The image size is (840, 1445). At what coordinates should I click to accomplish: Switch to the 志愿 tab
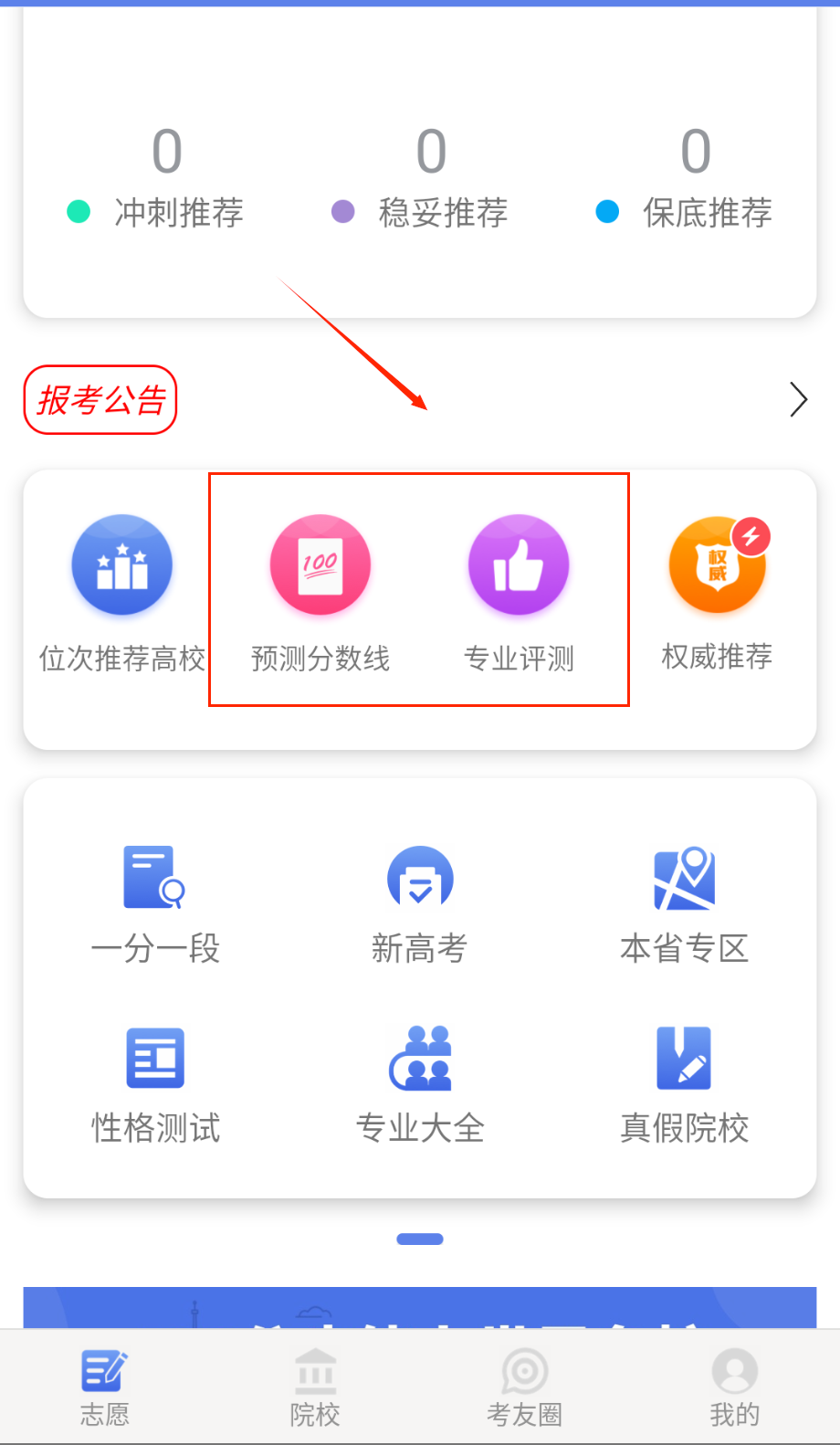click(x=105, y=1387)
